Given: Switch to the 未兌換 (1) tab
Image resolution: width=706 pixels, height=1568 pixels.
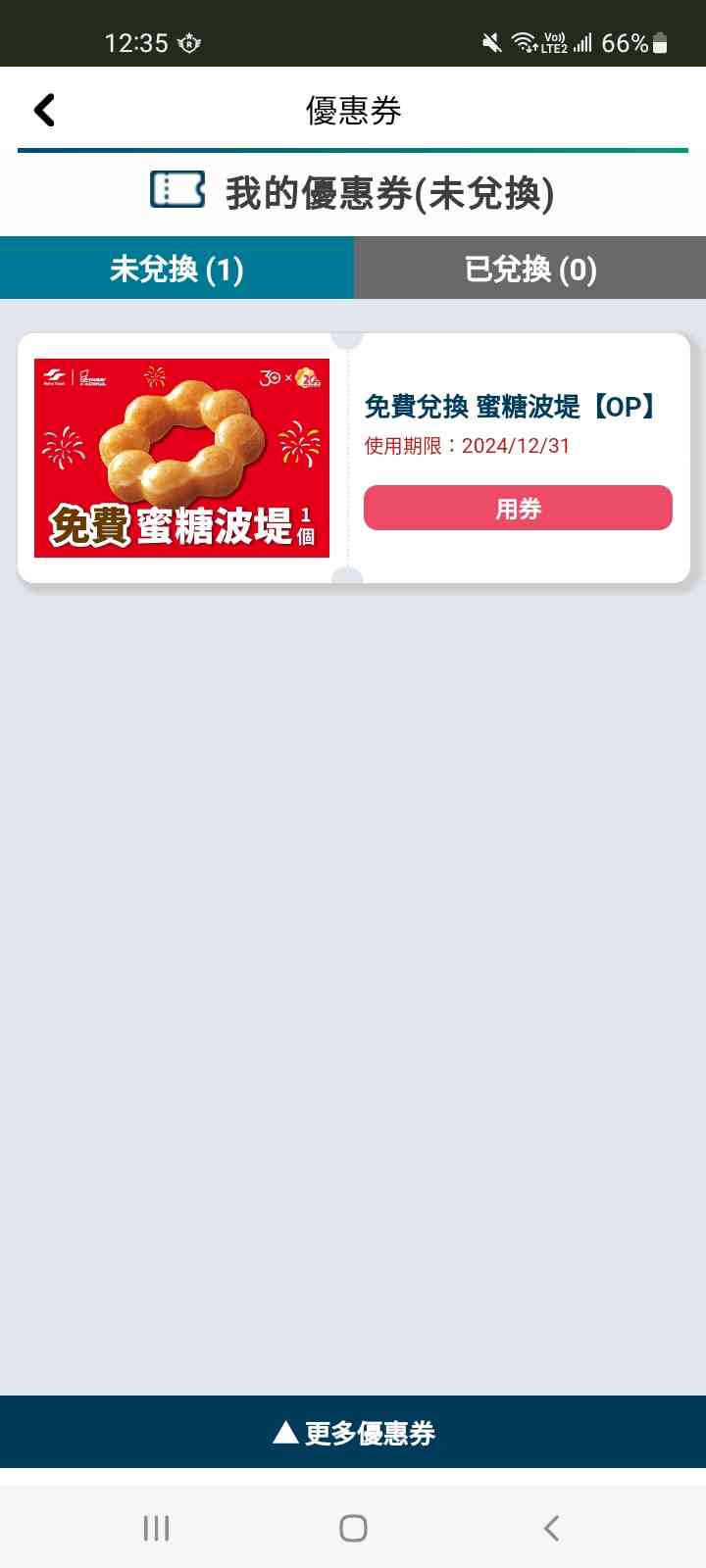Looking at the screenshot, I should click(x=176, y=269).
